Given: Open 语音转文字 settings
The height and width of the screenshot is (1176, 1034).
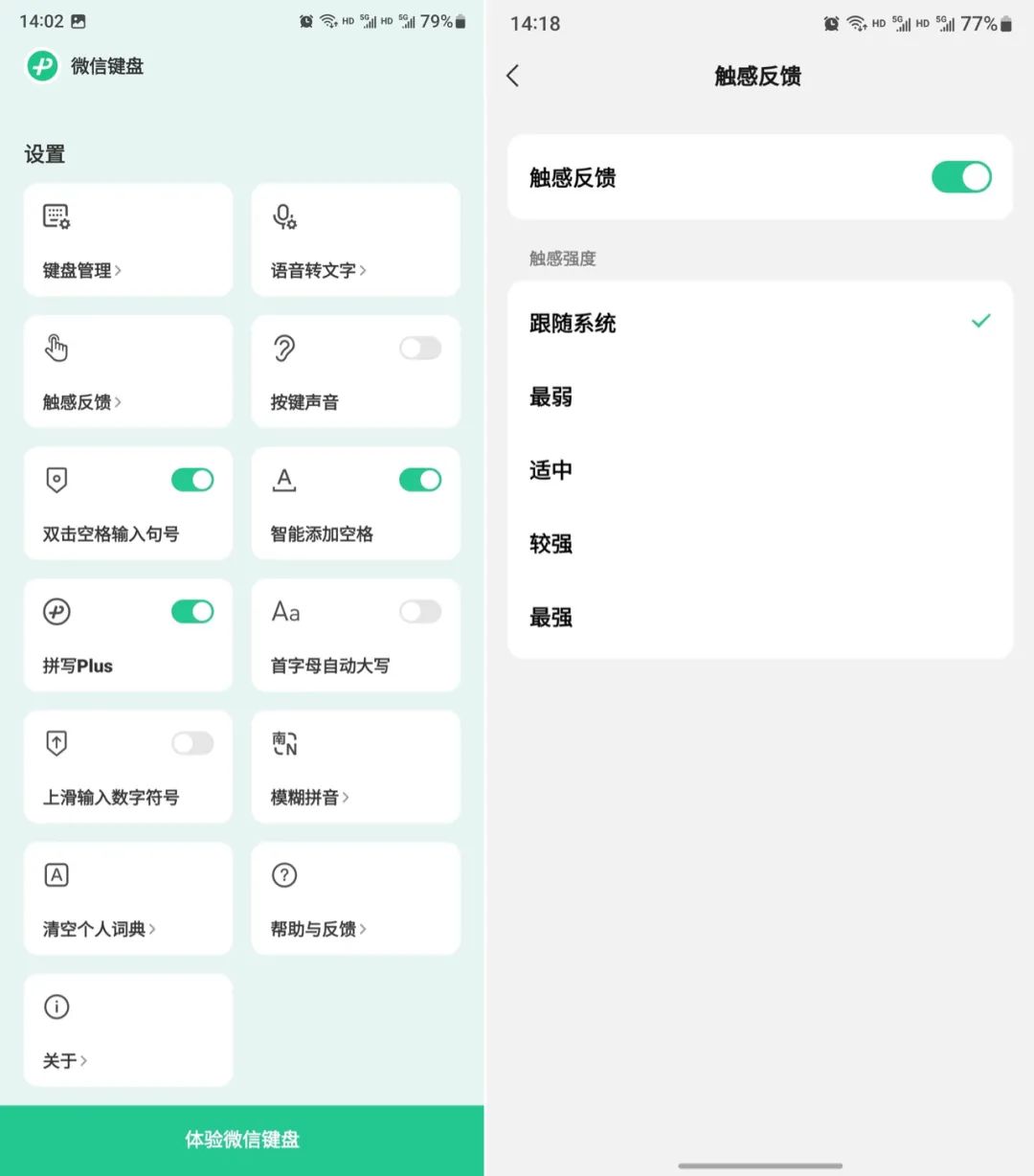Looking at the screenshot, I should 356,240.
